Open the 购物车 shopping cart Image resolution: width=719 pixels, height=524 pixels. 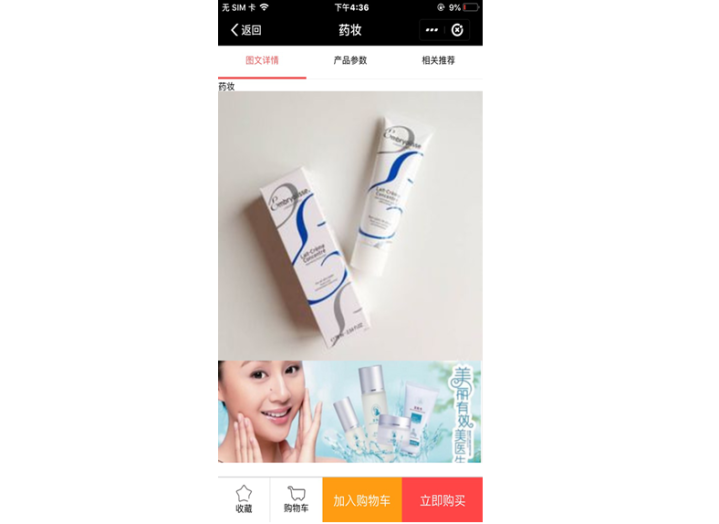[296, 499]
